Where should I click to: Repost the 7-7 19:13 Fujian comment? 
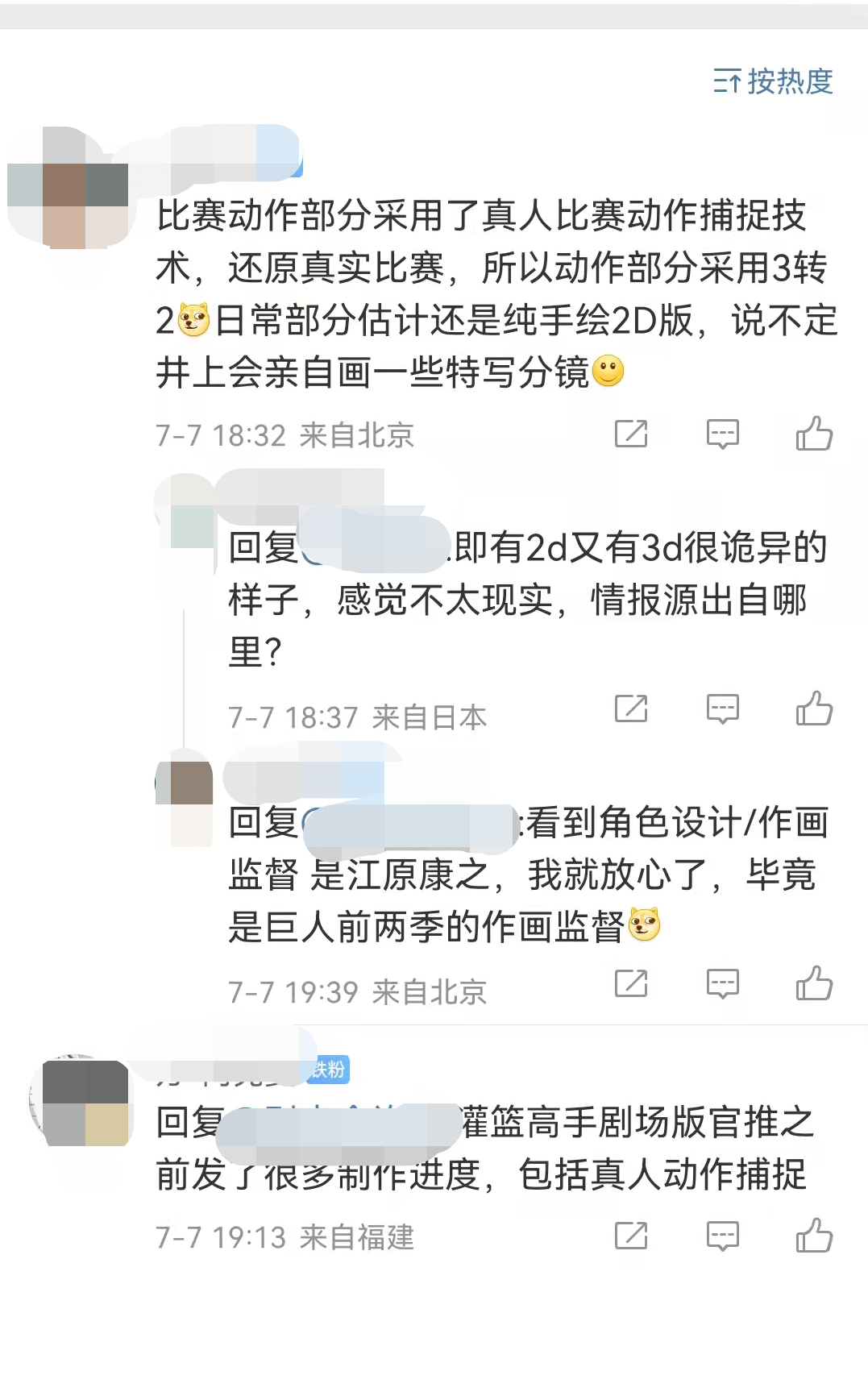click(631, 1236)
